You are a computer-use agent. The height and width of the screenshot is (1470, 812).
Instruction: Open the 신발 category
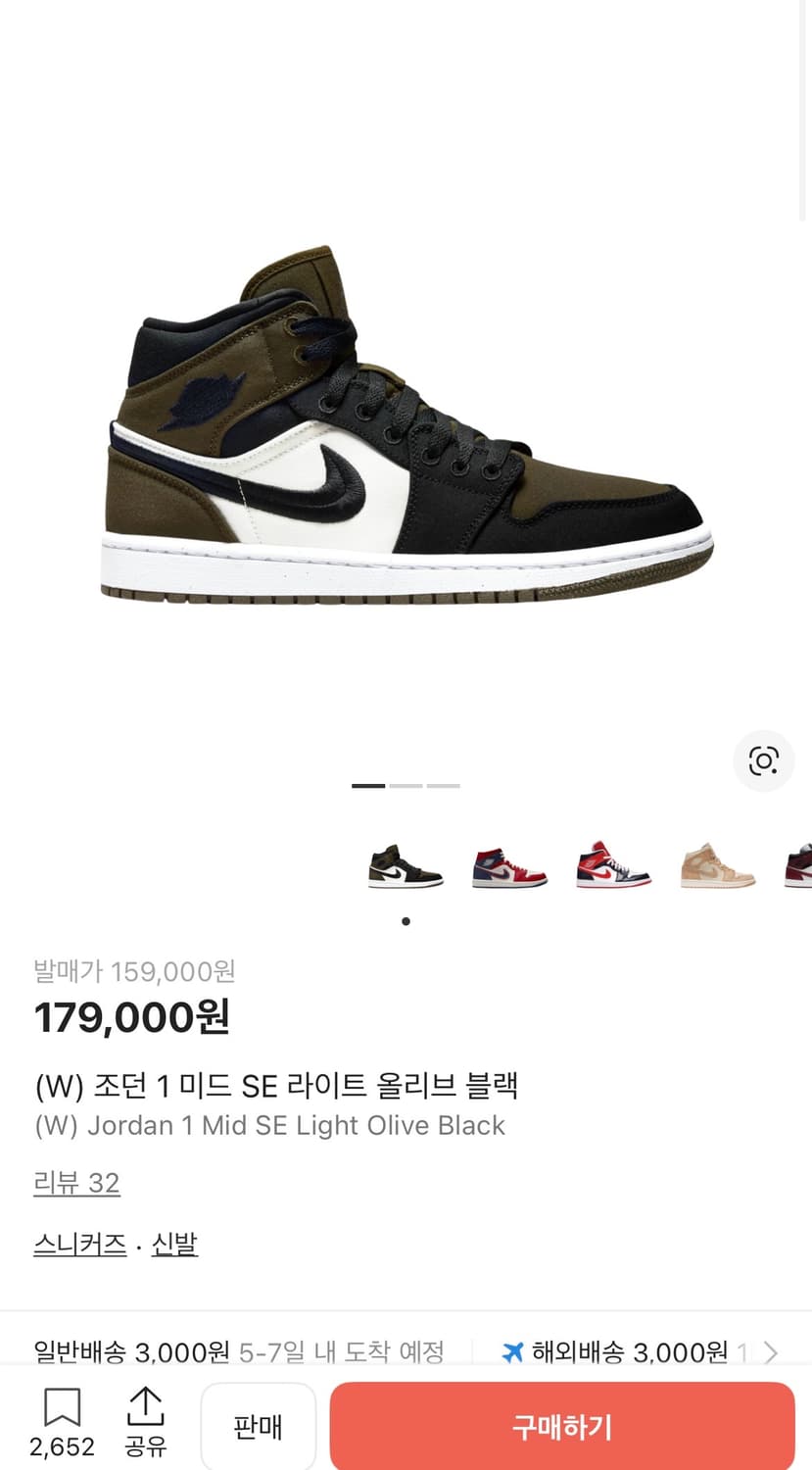(174, 1243)
